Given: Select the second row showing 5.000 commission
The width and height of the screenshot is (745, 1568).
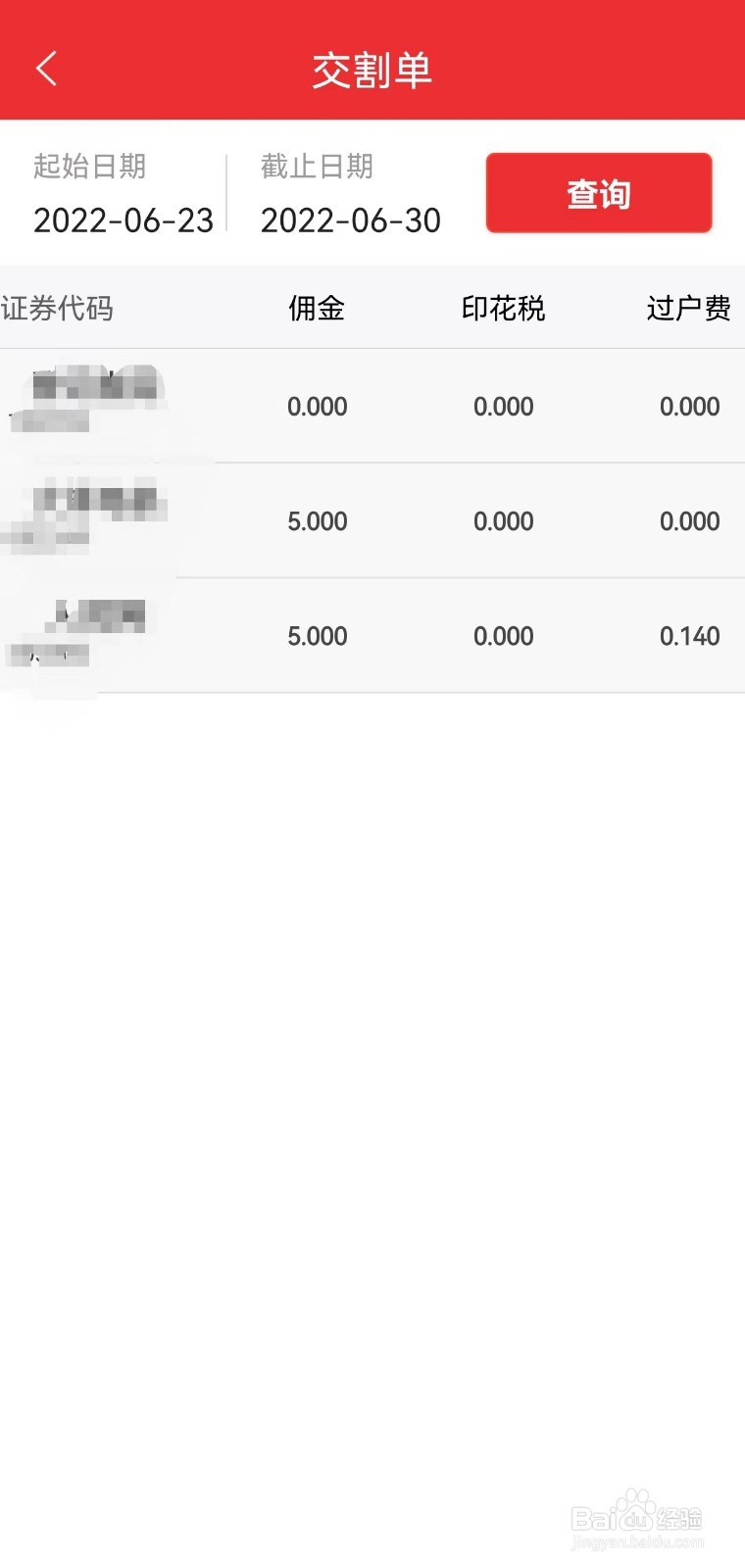Looking at the screenshot, I should click(x=372, y=520).
